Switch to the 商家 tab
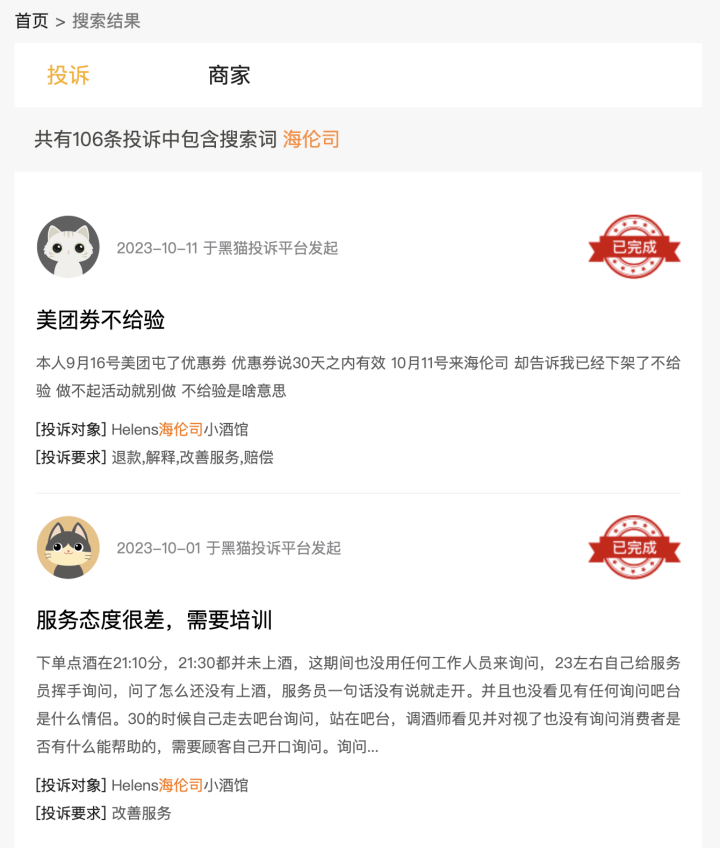The width and height of the screenshot is (720, 848). pyautogui.click(x=229, y=75)
